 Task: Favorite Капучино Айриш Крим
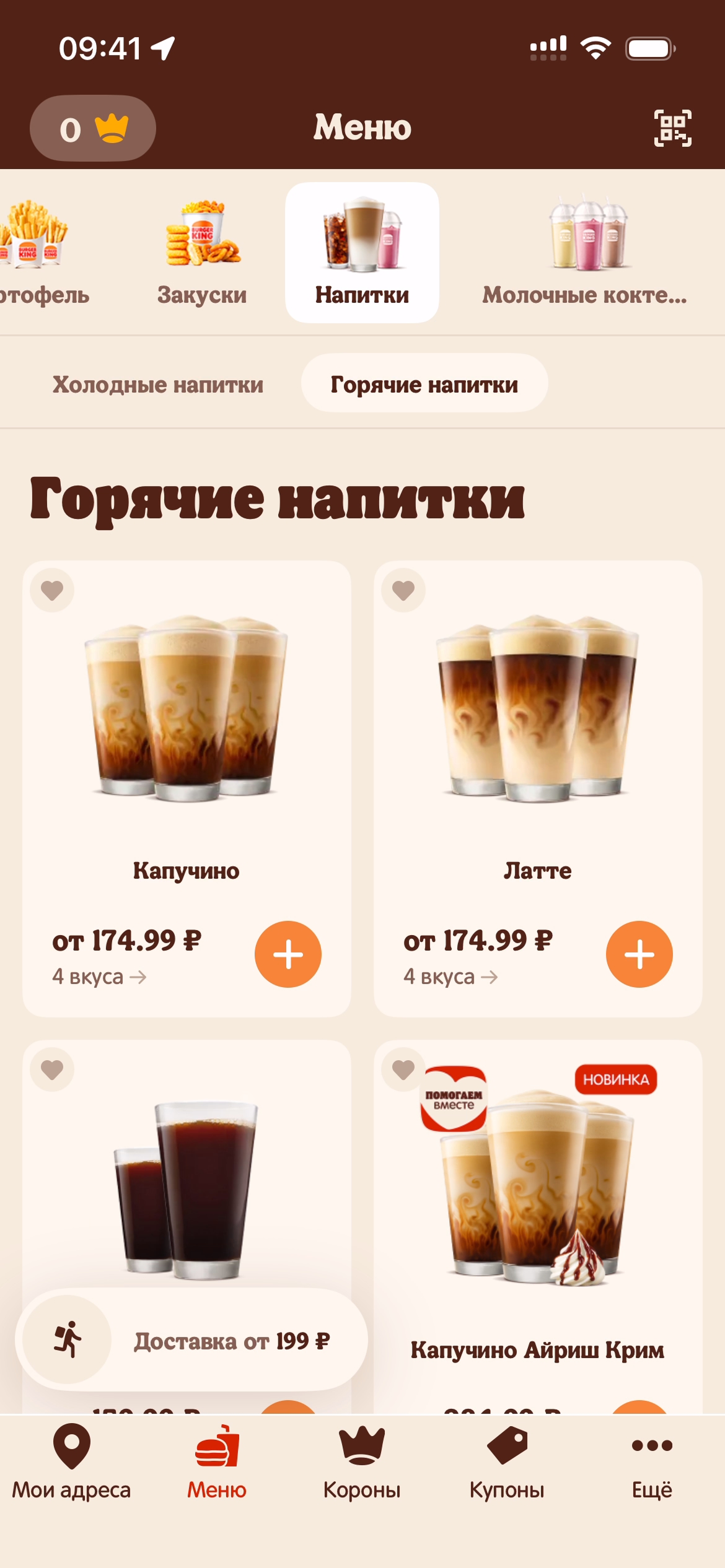(x=403, y=1069)
